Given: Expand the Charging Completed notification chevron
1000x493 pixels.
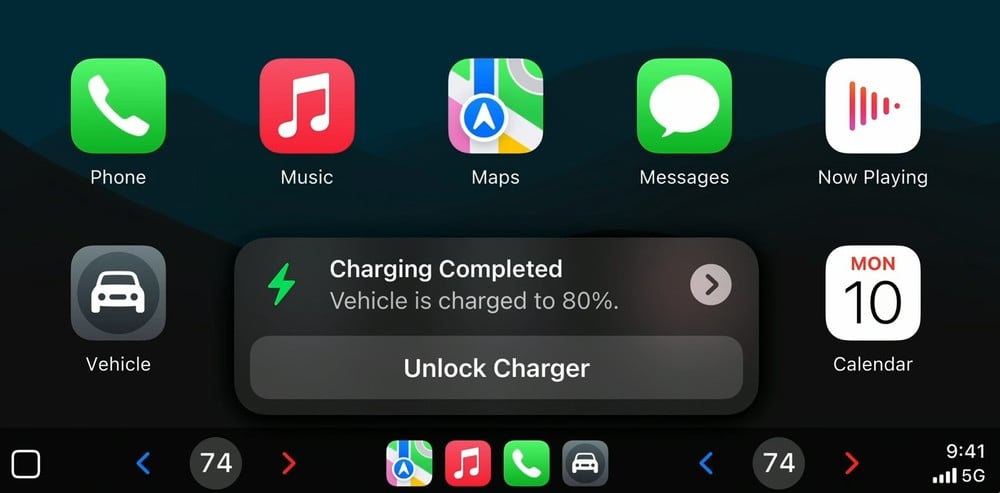Looking at the screenshot, I should [711, 285].
